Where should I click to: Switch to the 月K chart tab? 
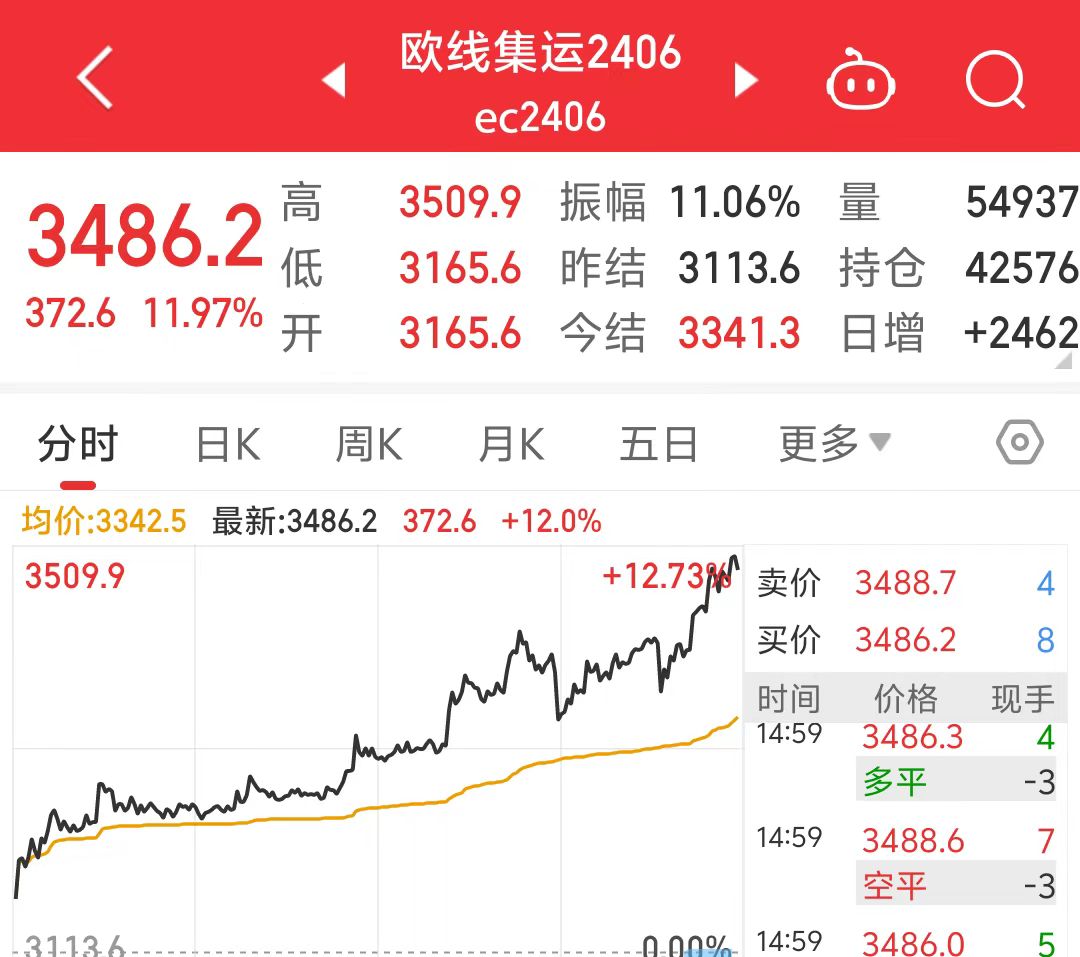coord(511,444)
